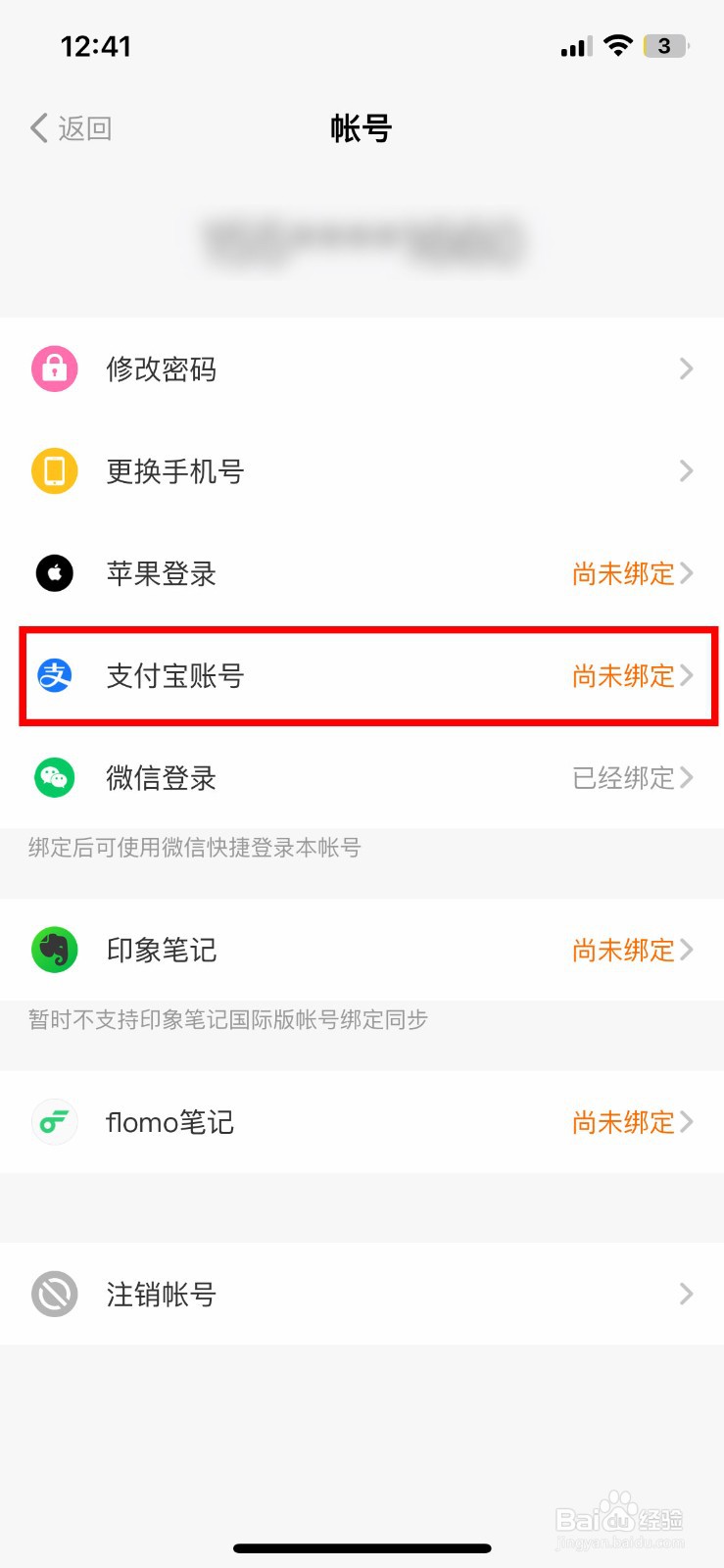Click the yellow phone icon beside 更换手机号
724x1568 pixels.
(x=54, y=471)
